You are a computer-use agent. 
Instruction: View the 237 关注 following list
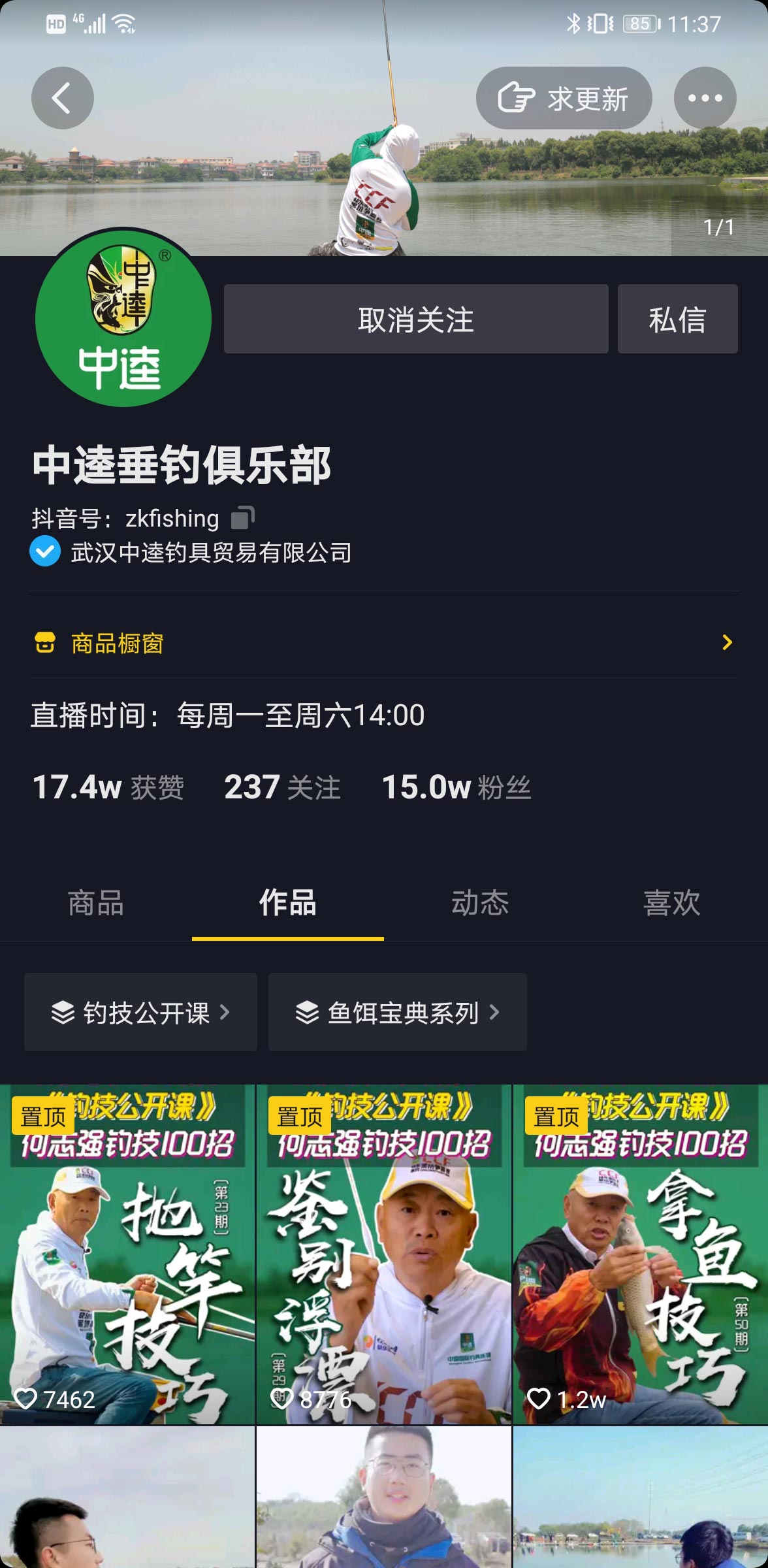[282, 787]
